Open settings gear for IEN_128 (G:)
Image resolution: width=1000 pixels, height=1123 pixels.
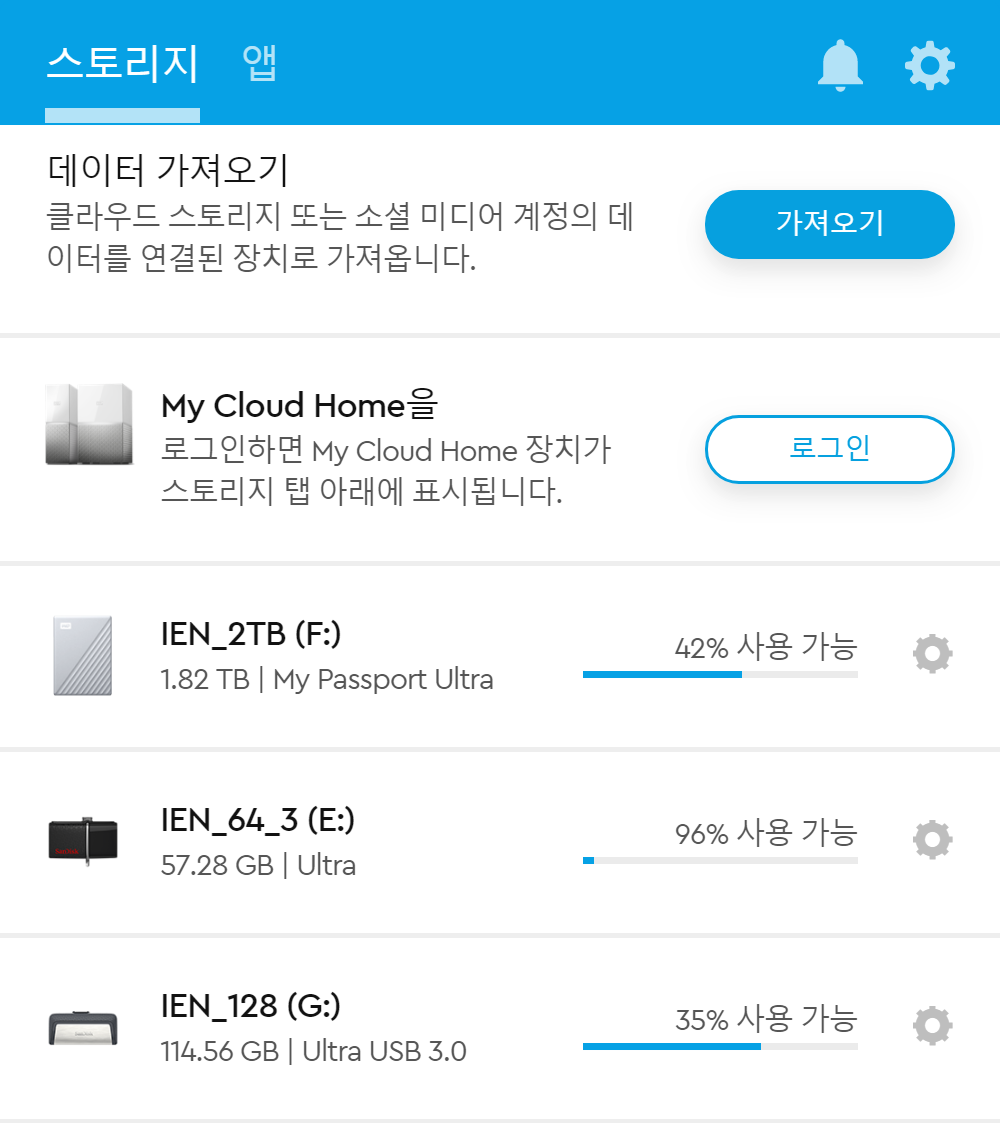coord(932,1026)
